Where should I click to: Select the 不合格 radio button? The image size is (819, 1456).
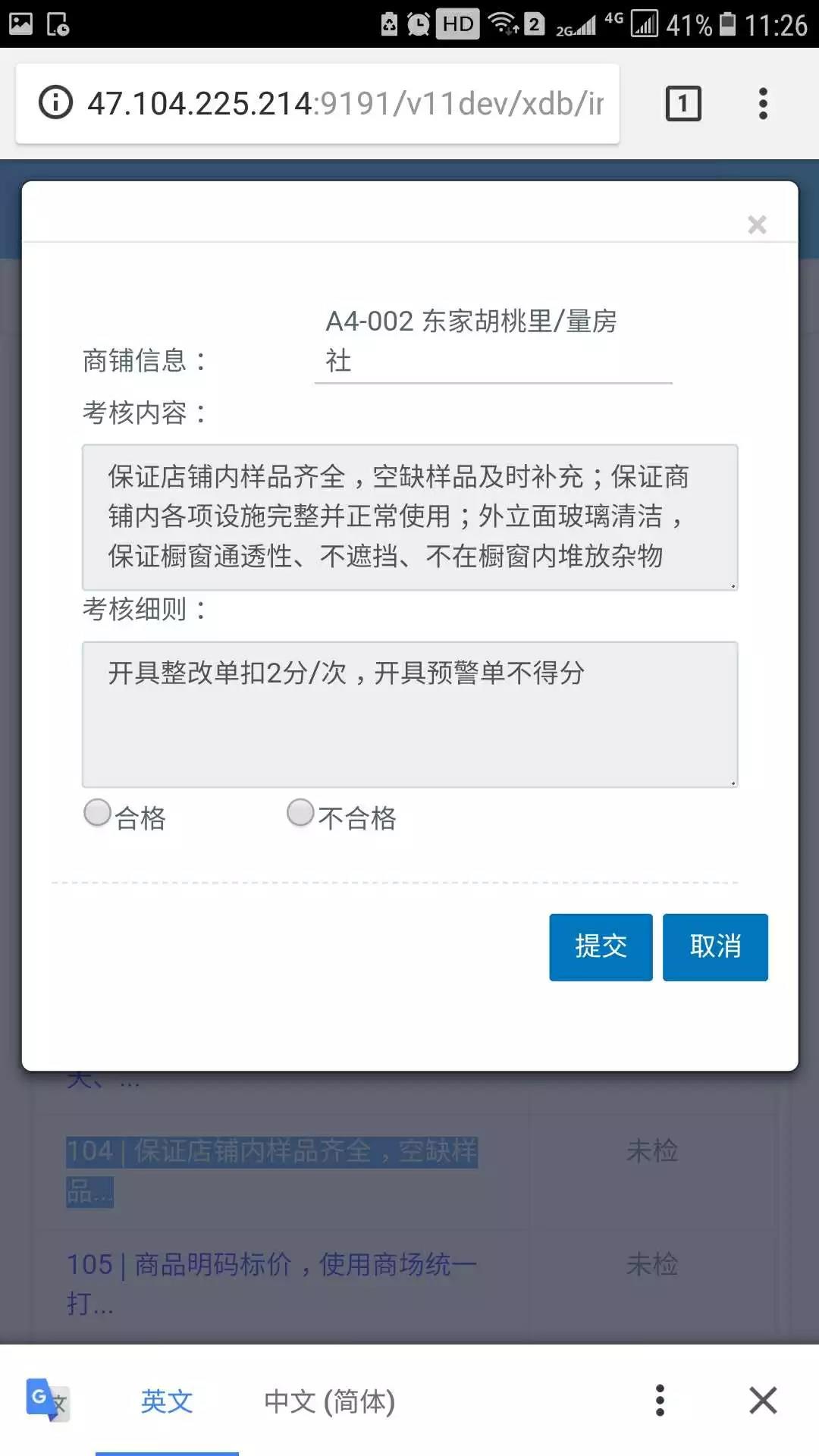[x=300, y=813]
